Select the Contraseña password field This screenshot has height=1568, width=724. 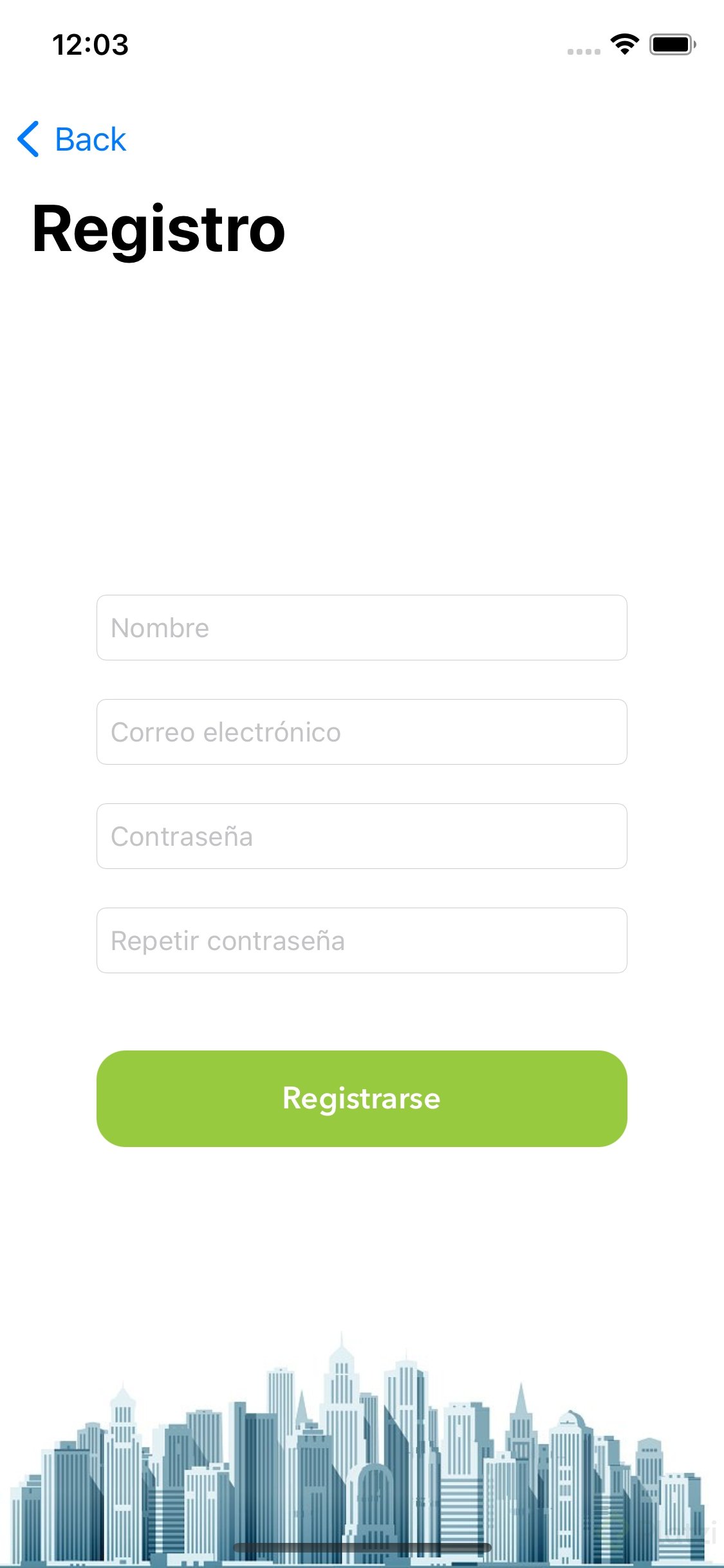(362, 836)
